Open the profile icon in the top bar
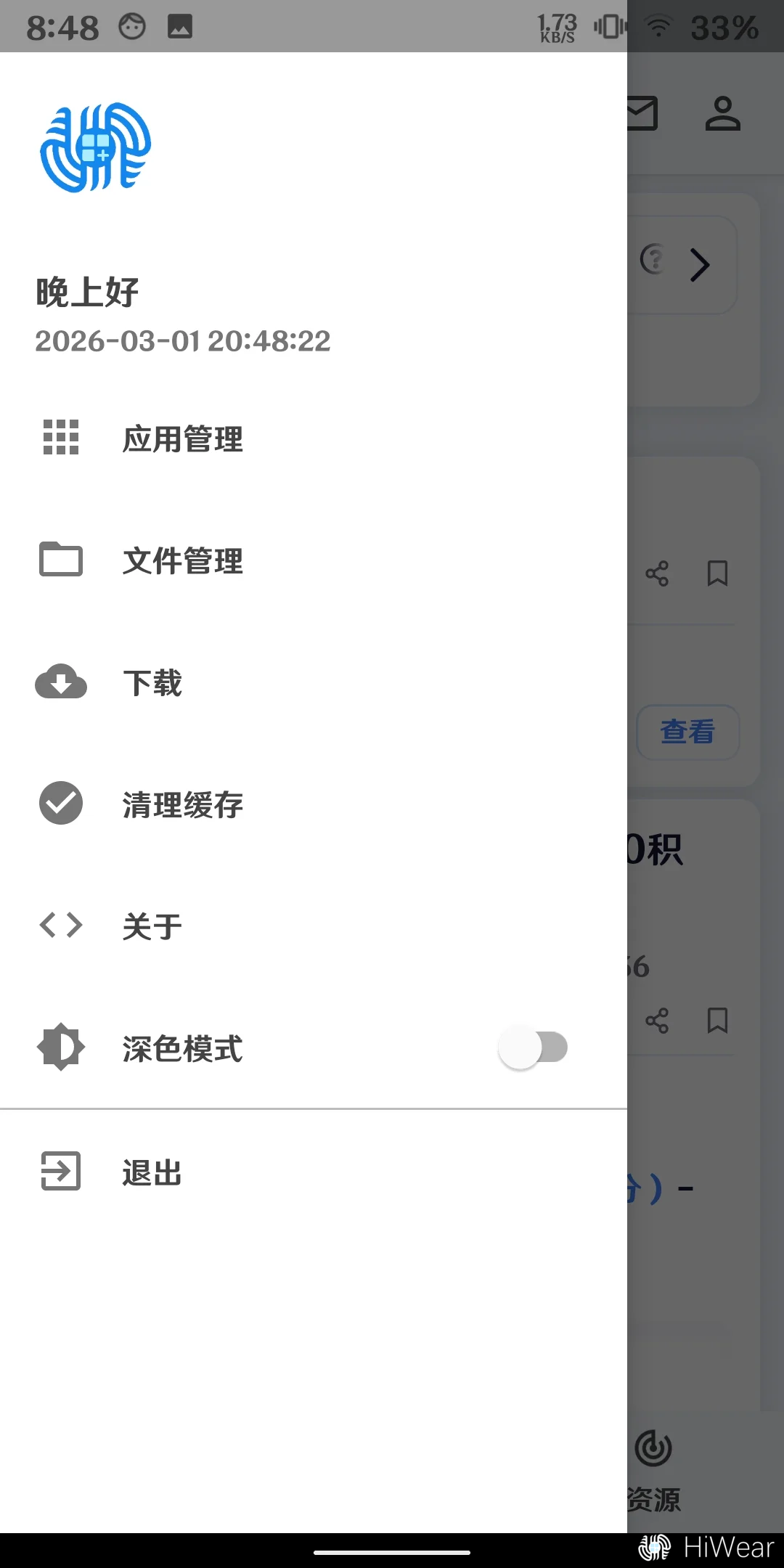 [722, 114]
